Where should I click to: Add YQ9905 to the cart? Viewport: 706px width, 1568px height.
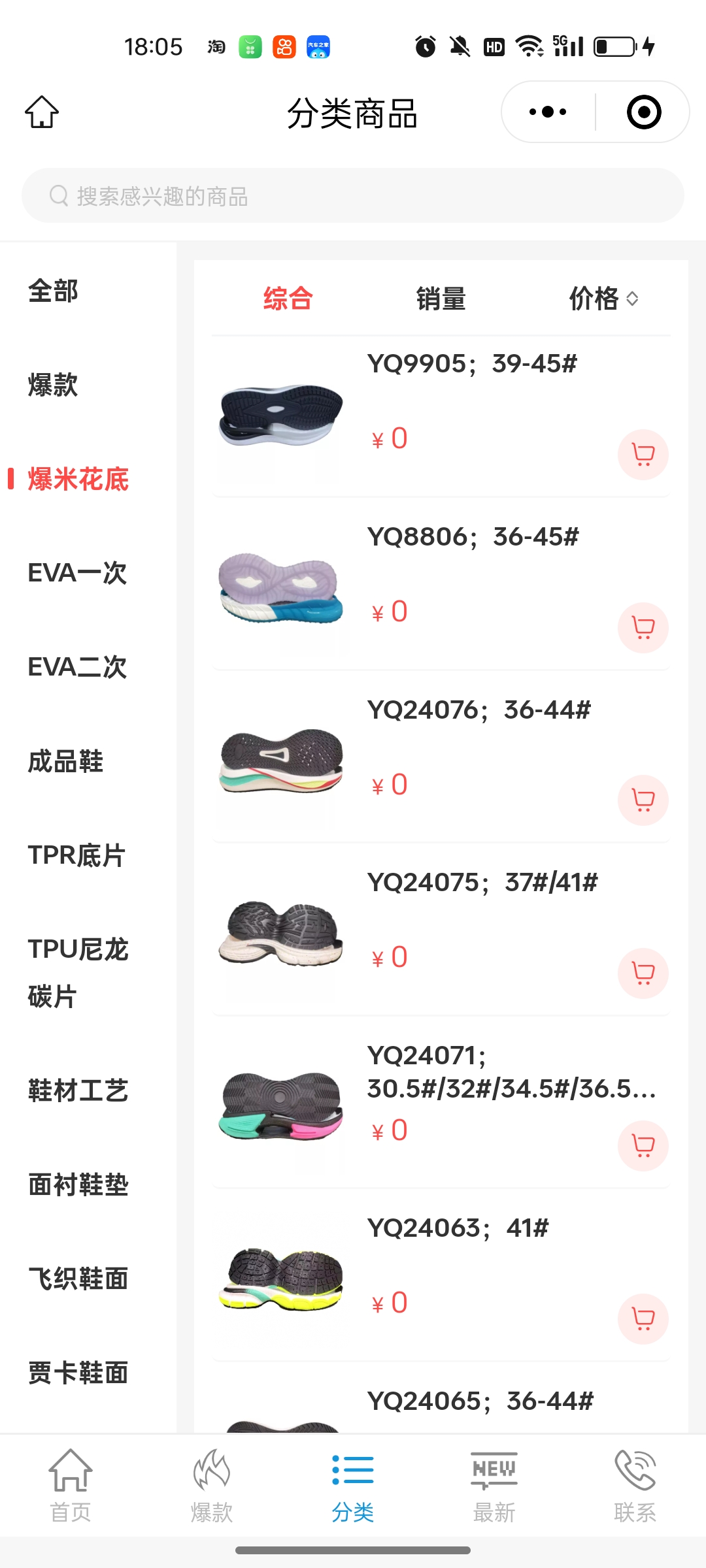(x=643, y=455)
